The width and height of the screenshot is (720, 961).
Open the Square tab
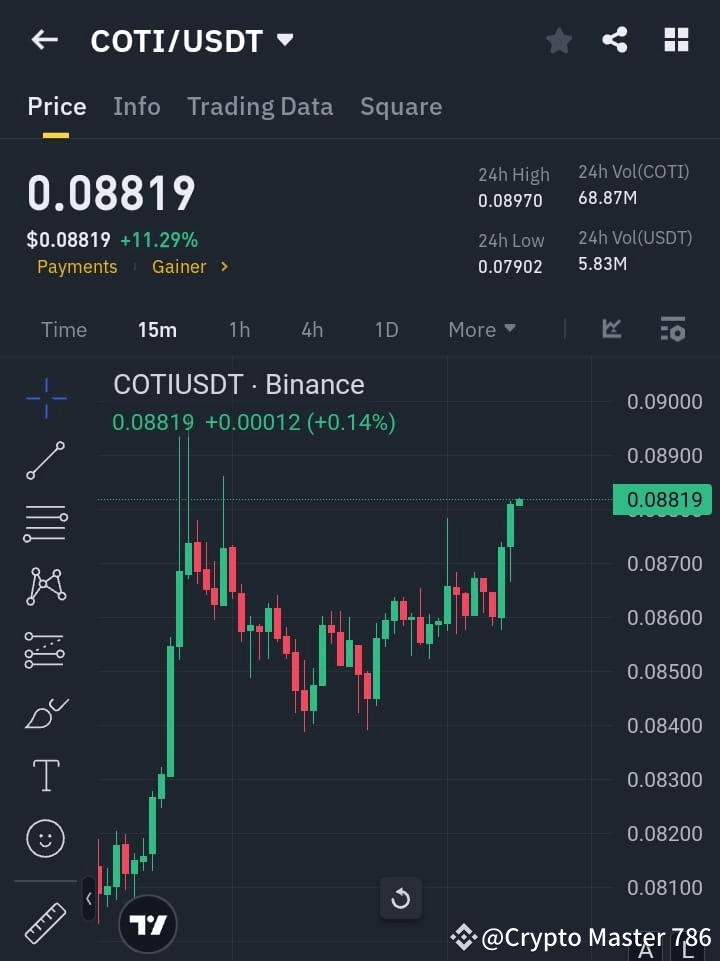point(401,106)
